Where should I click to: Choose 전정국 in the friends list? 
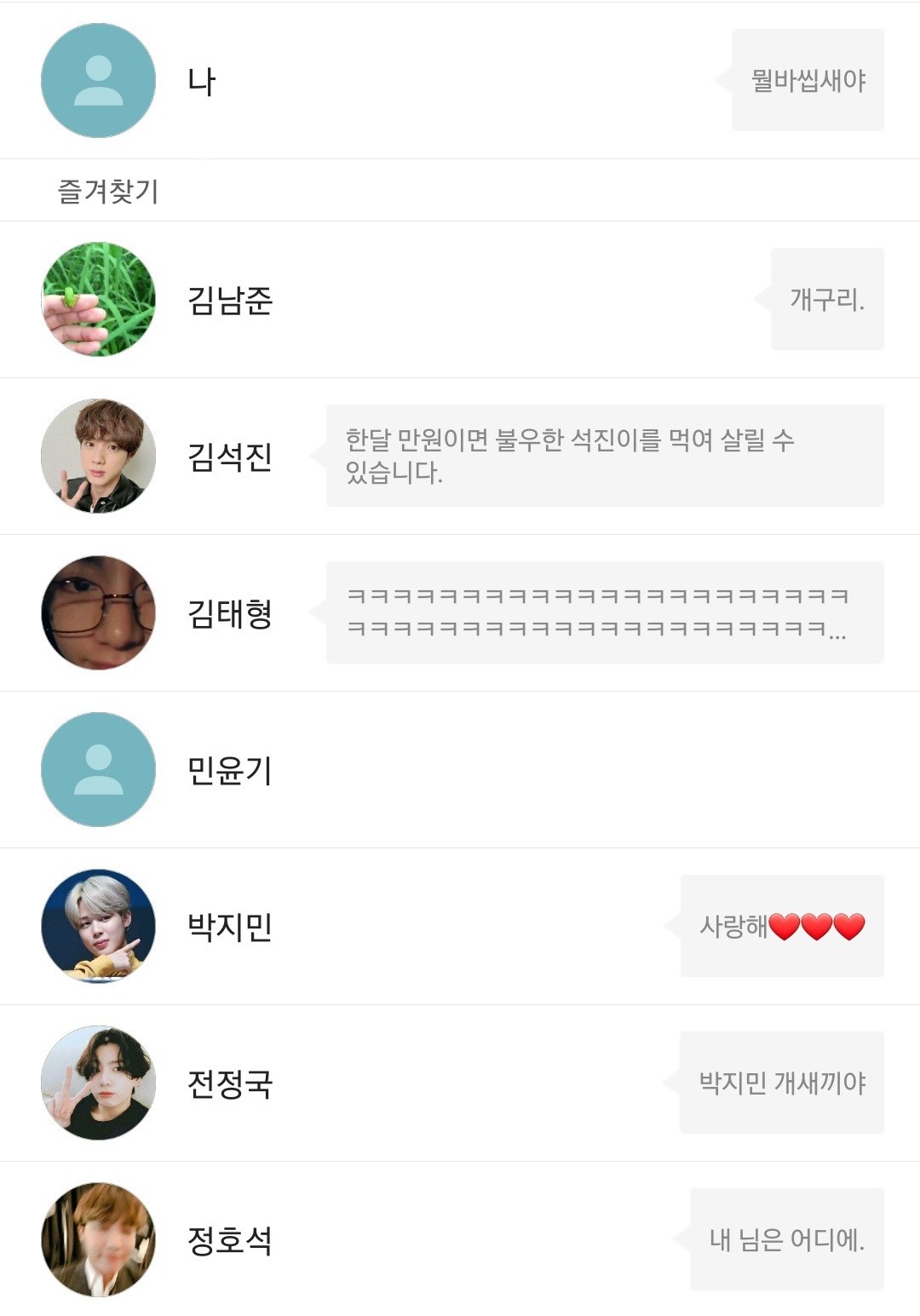point(229,1083)
